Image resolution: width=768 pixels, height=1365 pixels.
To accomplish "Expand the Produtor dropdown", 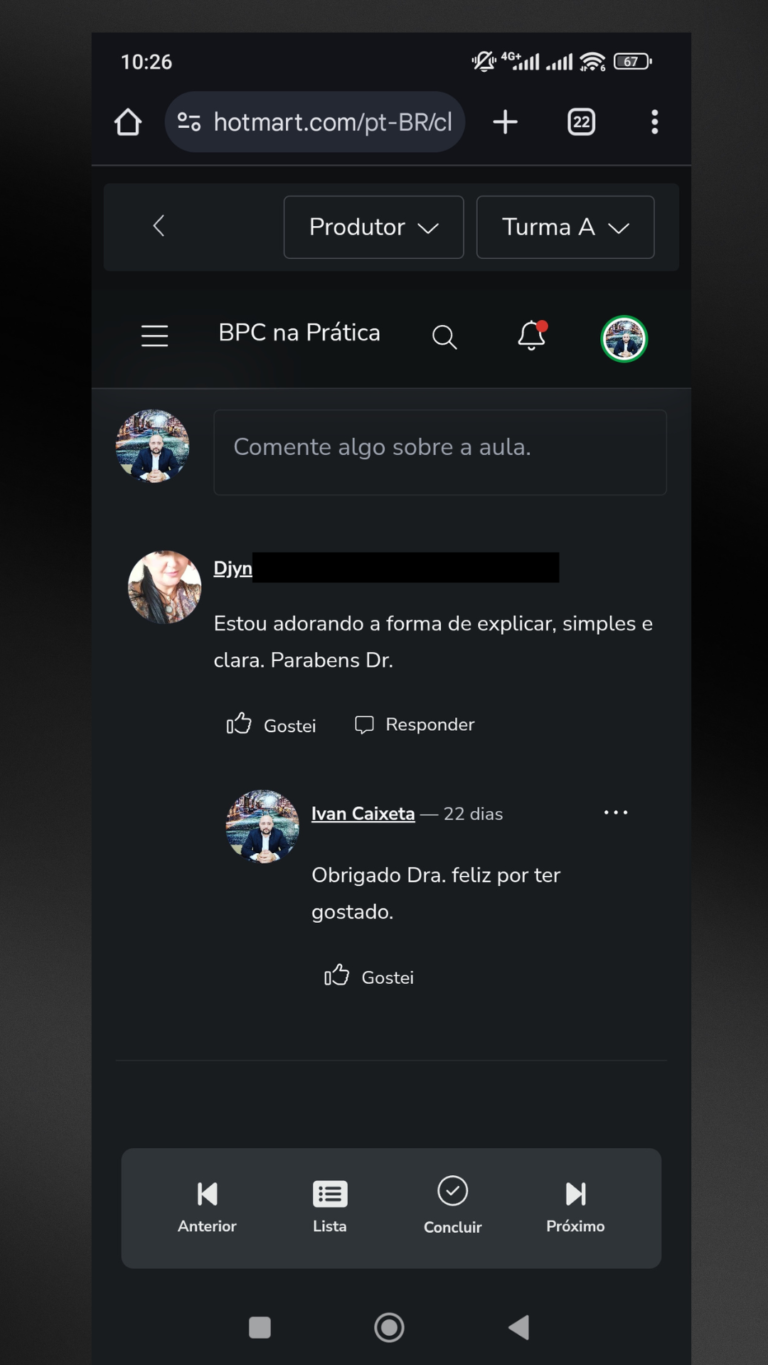I will click(373, 227).
